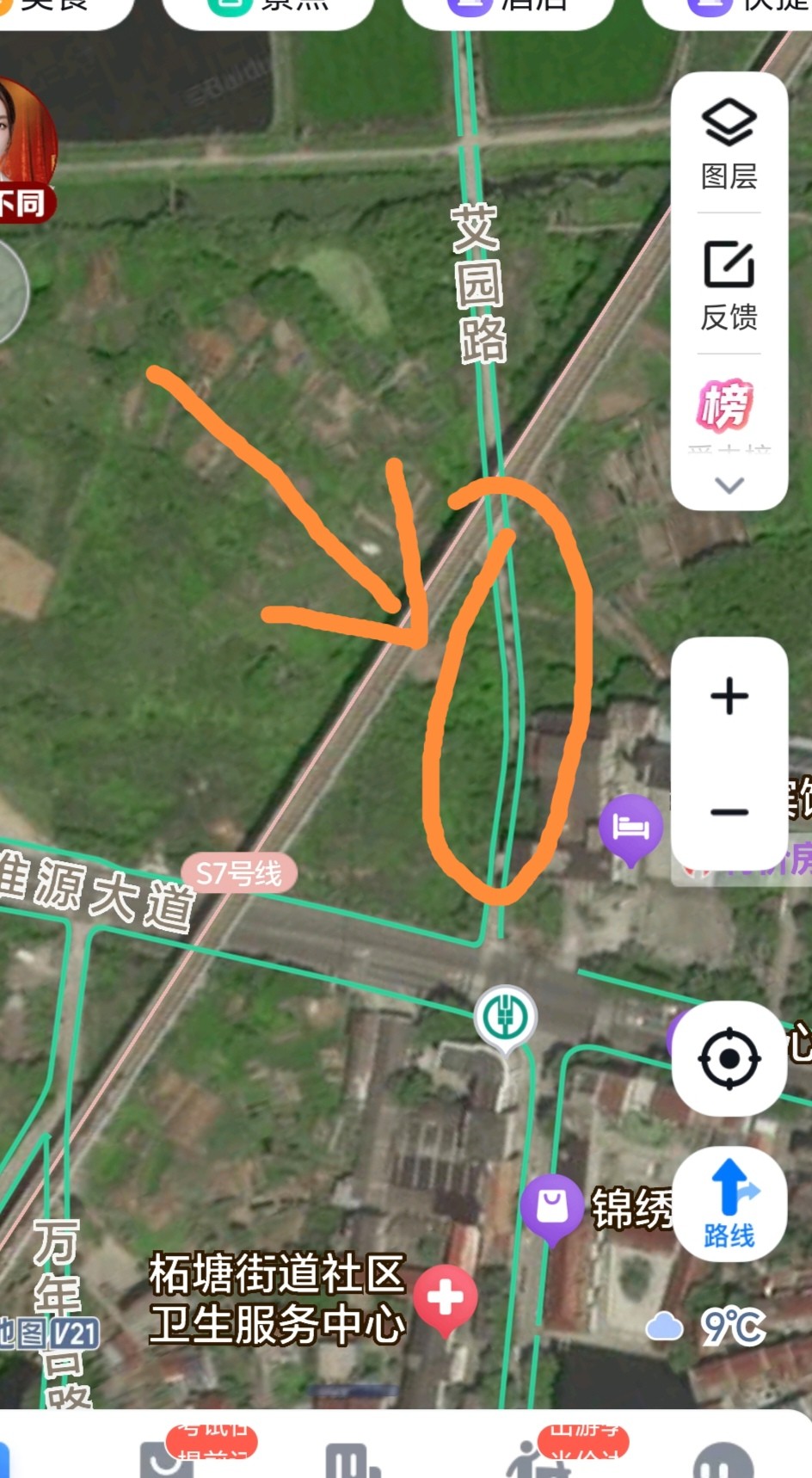This screenshot has height=1478, width=812.
Task: Zoom in with the plus button
Action: pyautogui.click(x=729, y=696)
